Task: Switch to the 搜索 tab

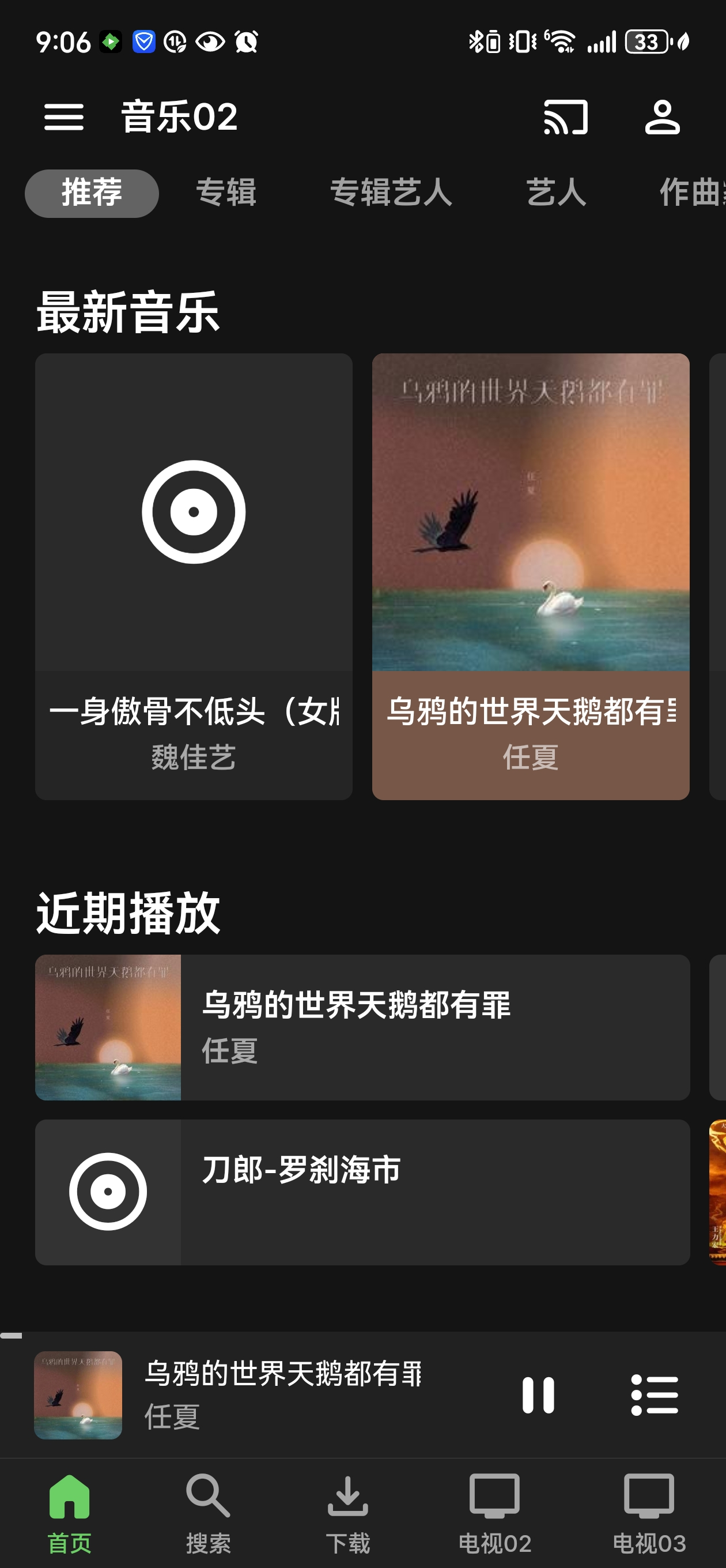Action: (x=208, y=1513)
